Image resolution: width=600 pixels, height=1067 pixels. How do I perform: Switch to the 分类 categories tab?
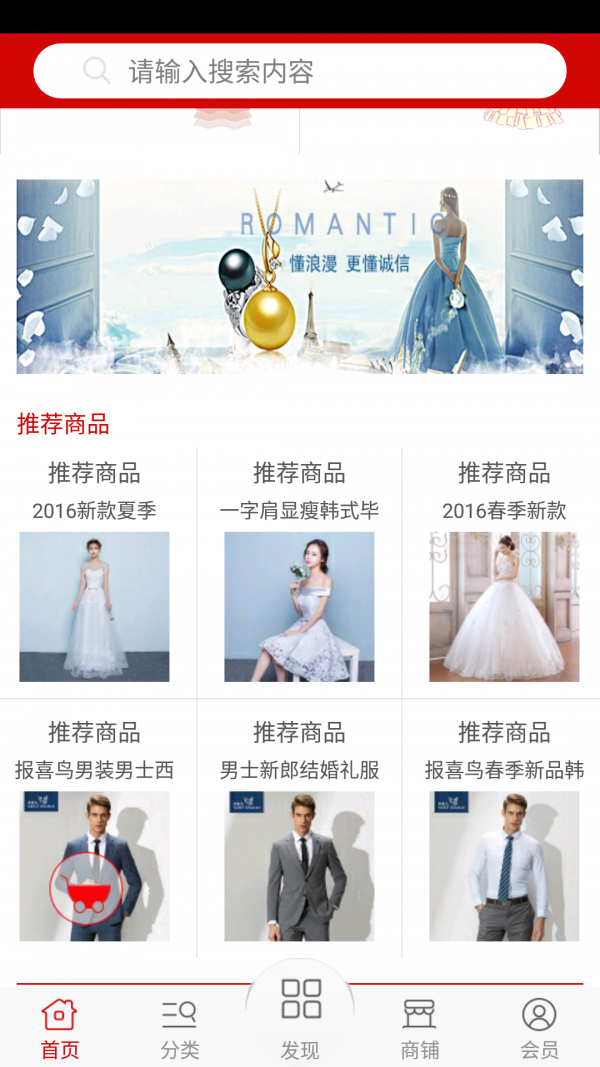pyautogui.click(x=180, y=1029)
